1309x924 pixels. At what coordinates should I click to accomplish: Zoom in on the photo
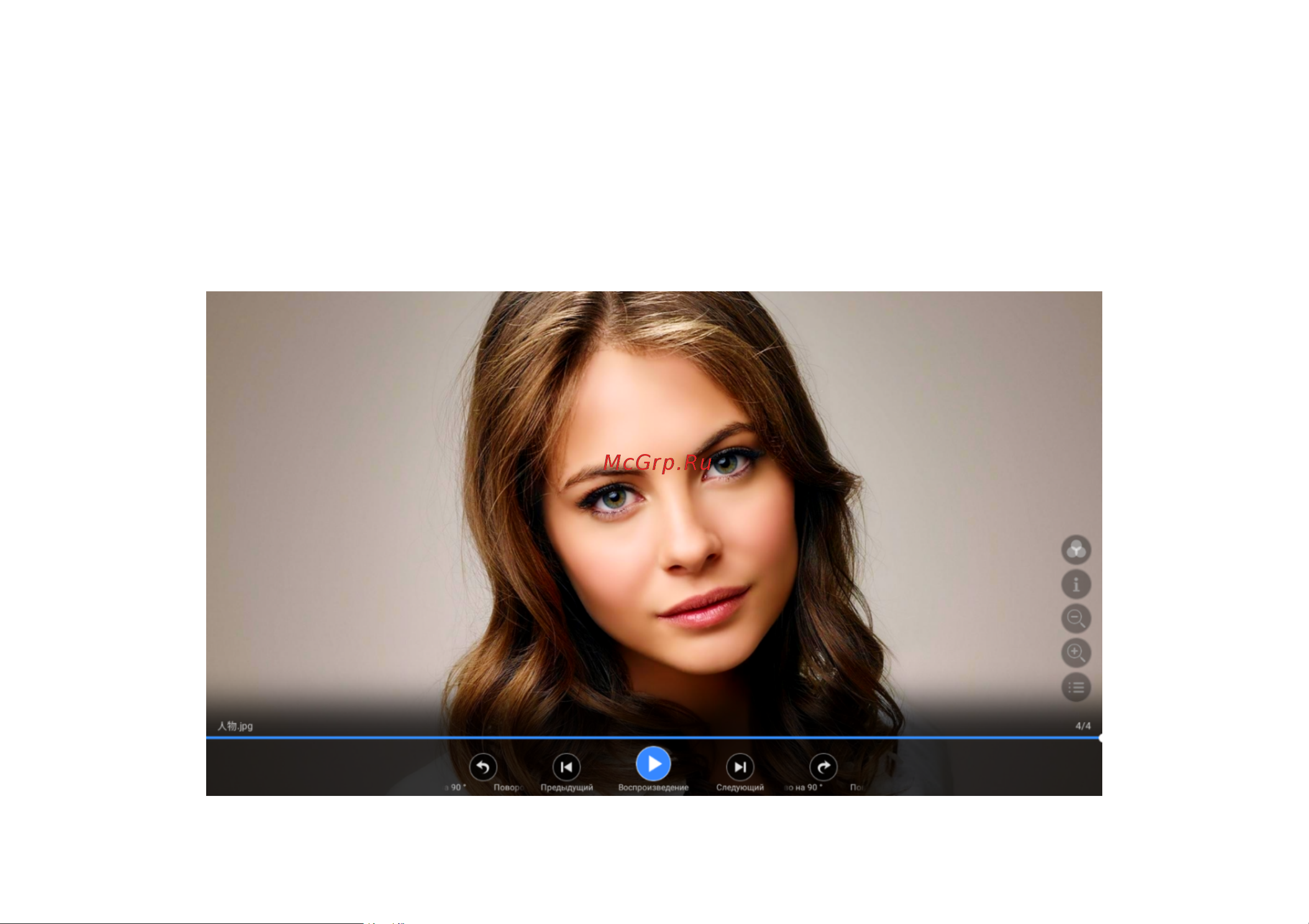pyautogui.click(x=1076, y=652)
